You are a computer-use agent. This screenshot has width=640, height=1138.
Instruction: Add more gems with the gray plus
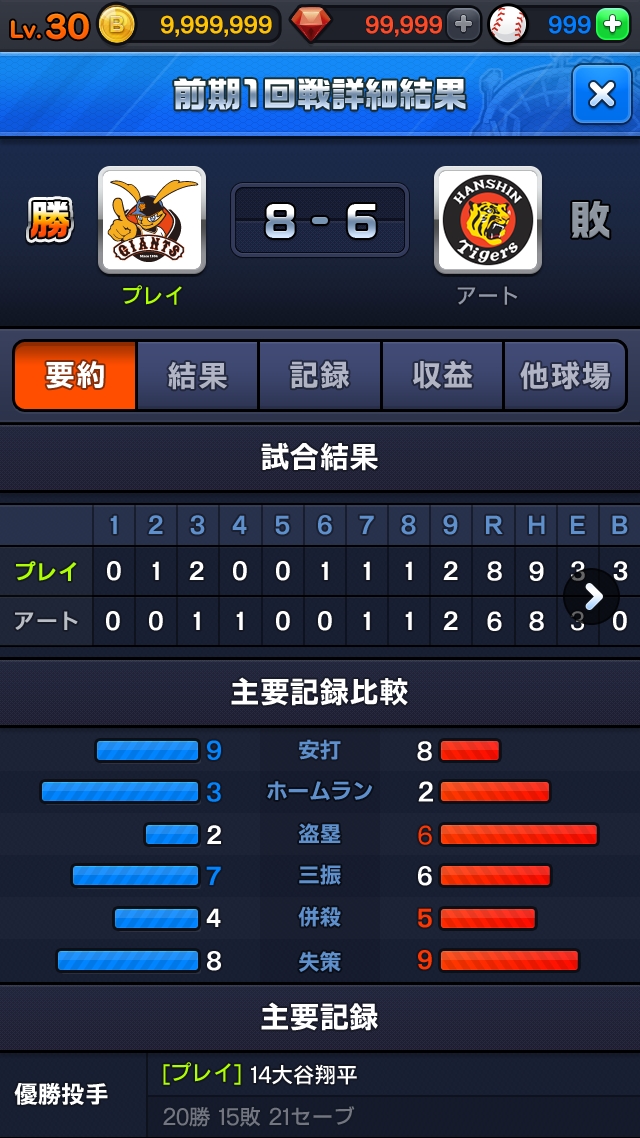(x=462, y=25)
